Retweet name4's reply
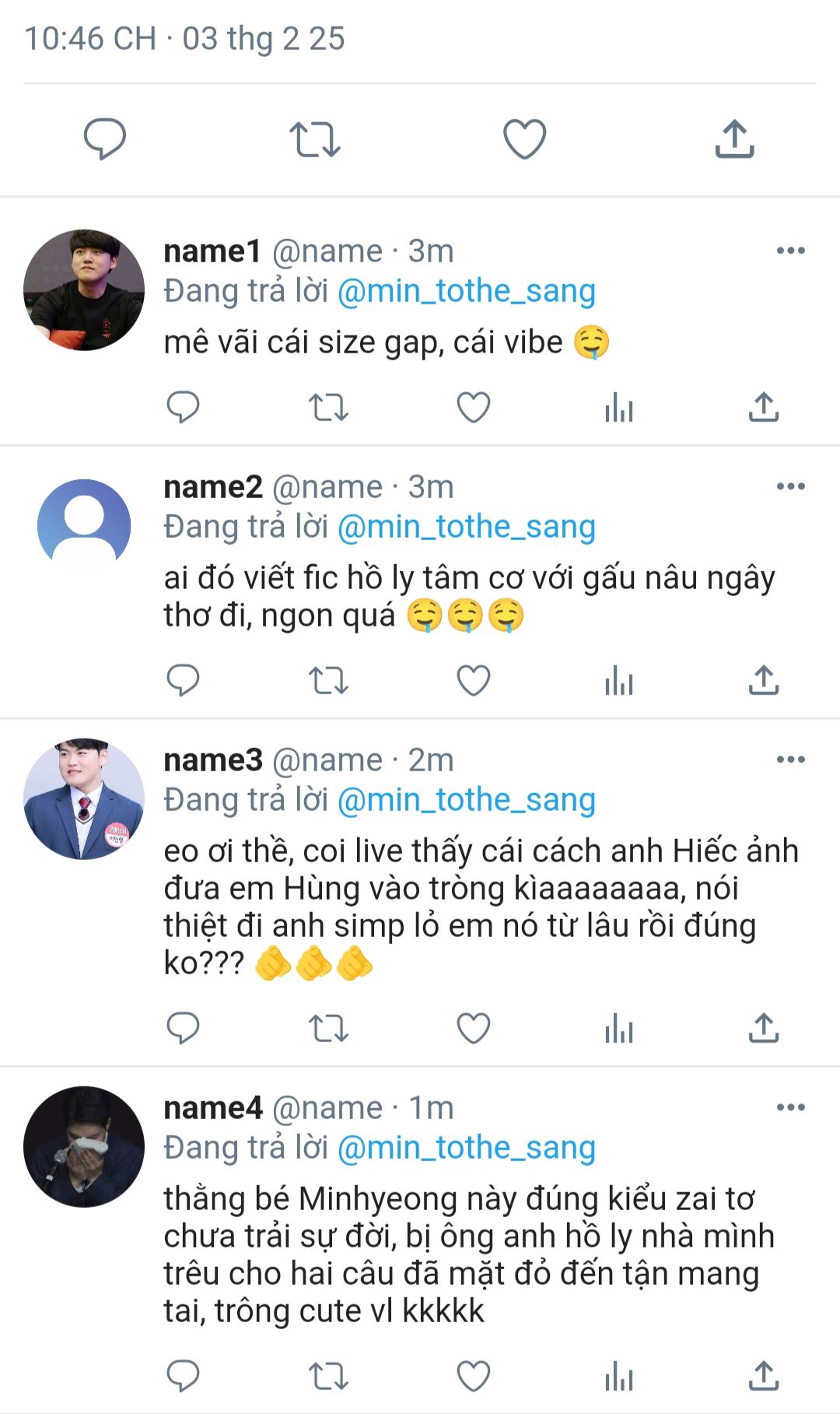Viewport: 840px width, 1414px height. 328,1376
